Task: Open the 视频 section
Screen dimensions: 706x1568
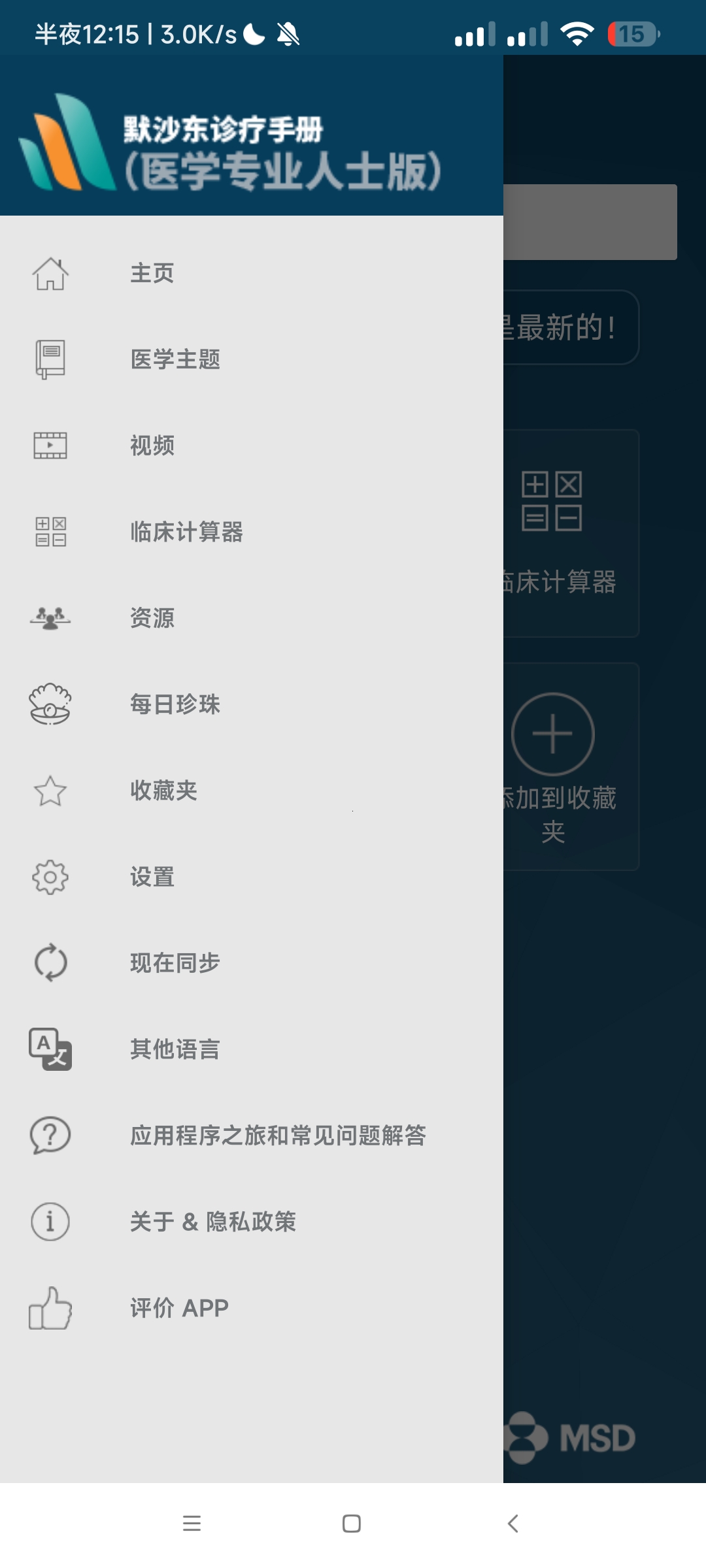Action: tap(152, 446)
